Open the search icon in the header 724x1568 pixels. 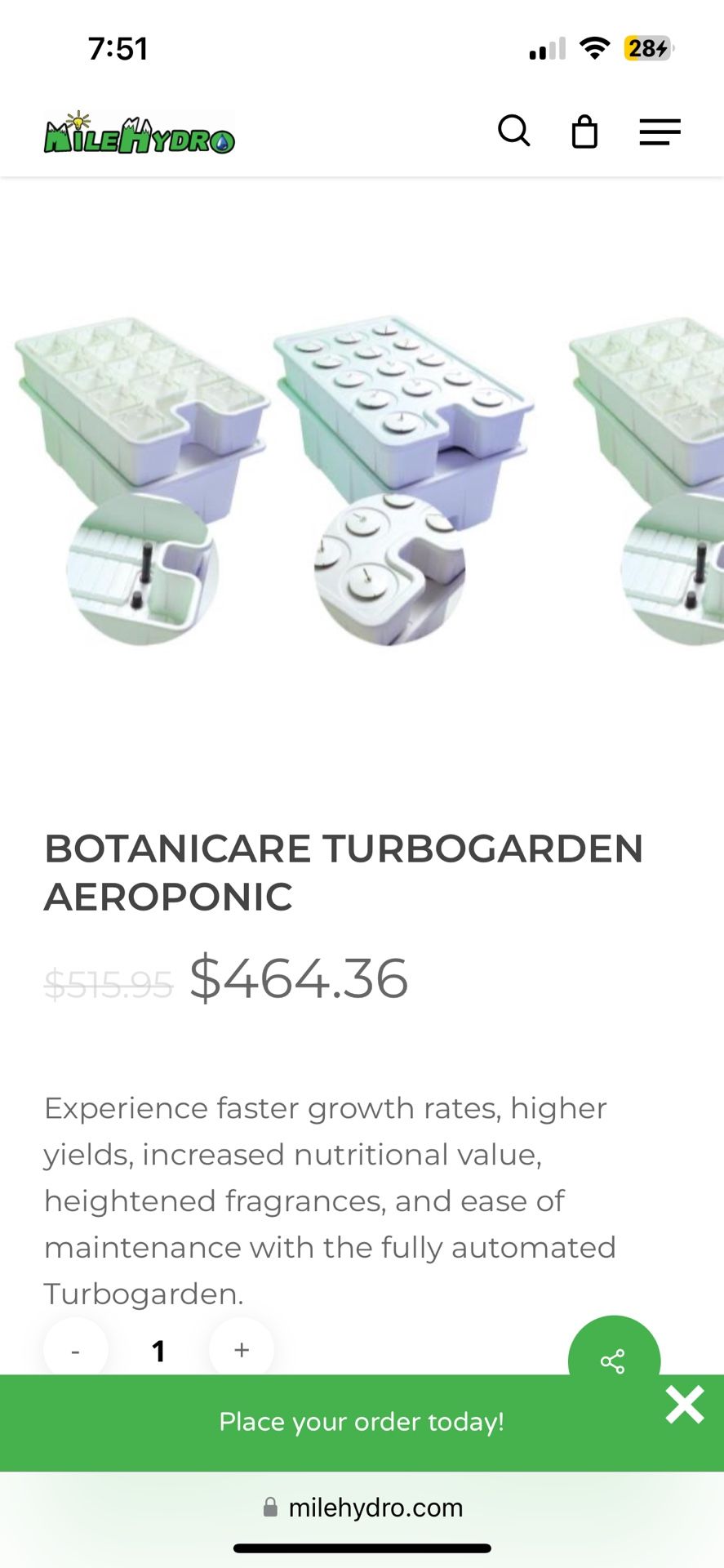[514, 131]
